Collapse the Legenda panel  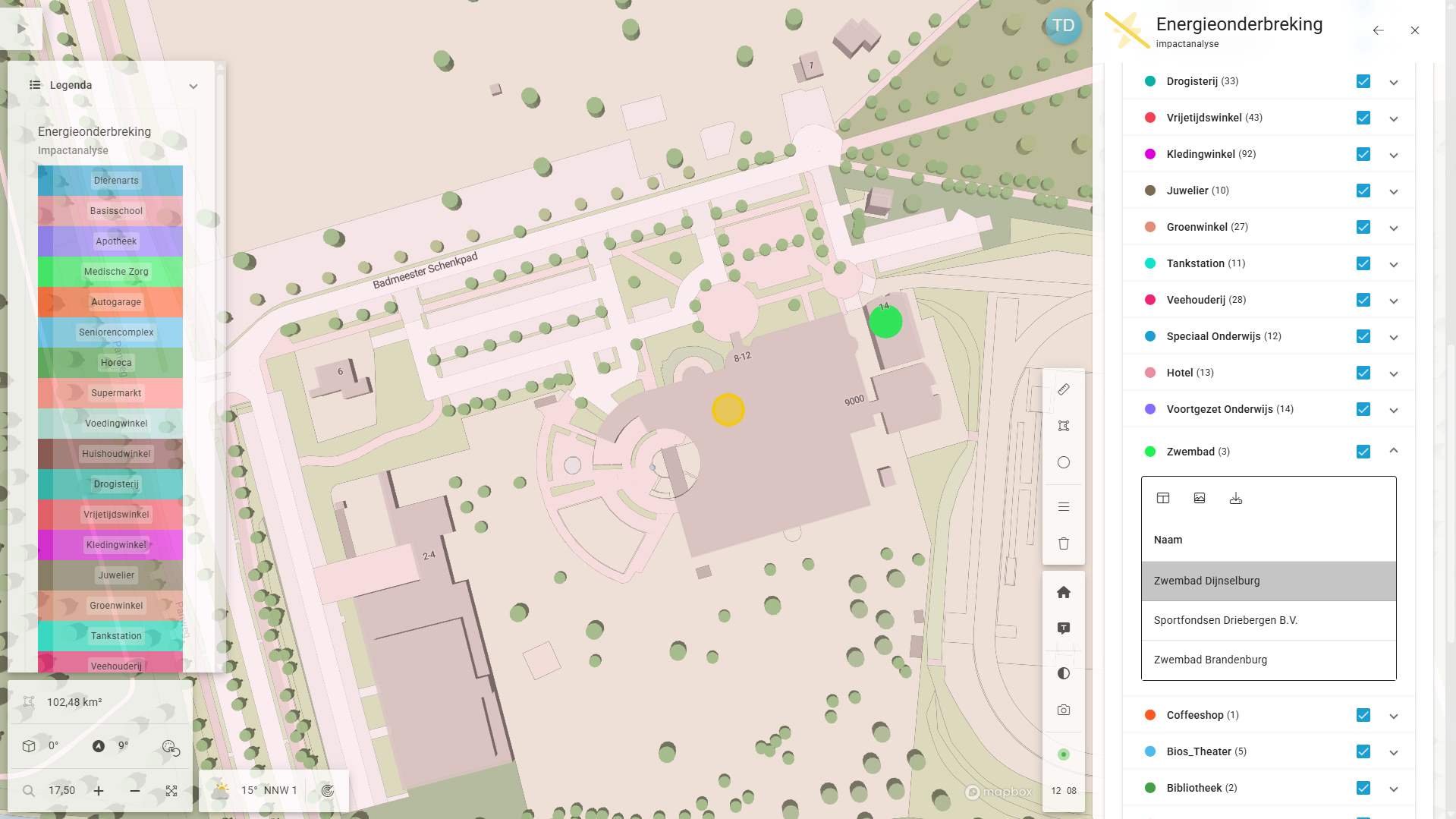[x=193, y=86]
